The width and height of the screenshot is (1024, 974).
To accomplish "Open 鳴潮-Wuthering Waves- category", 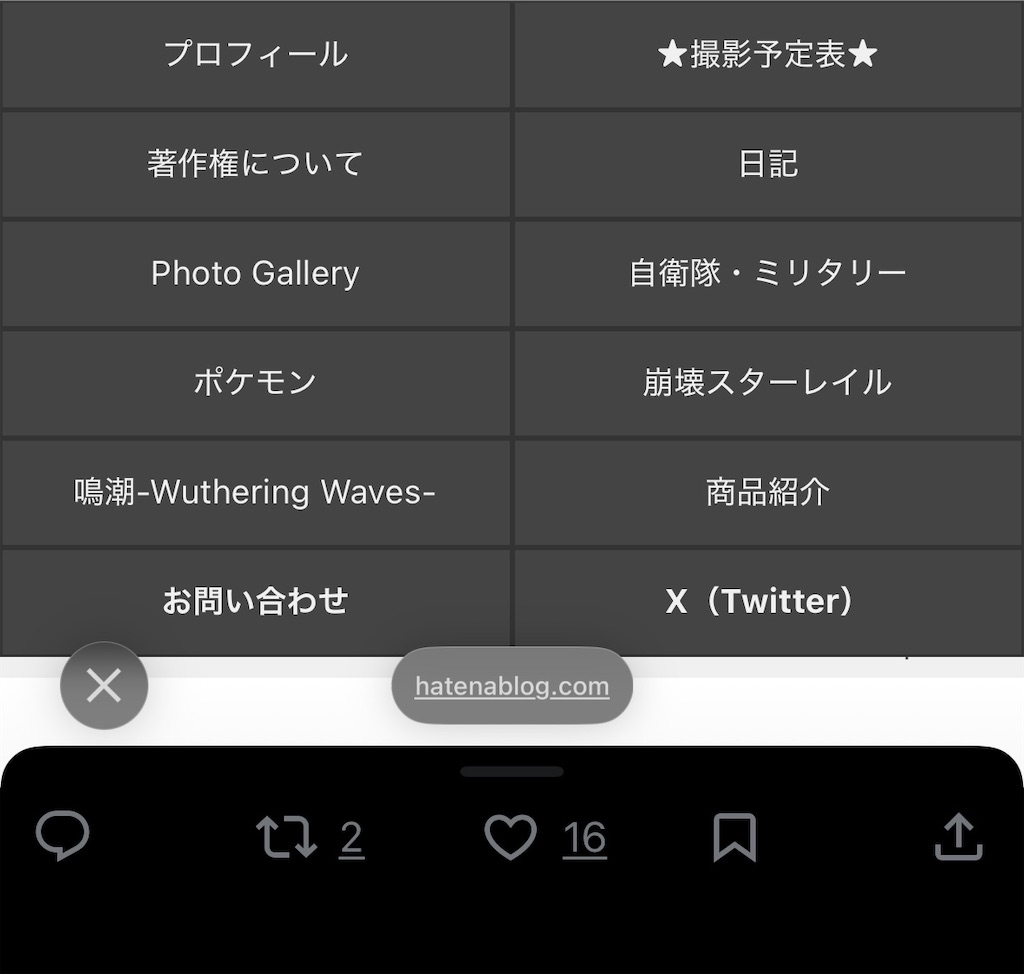I will pyautogui.click(x=256, y=493).
